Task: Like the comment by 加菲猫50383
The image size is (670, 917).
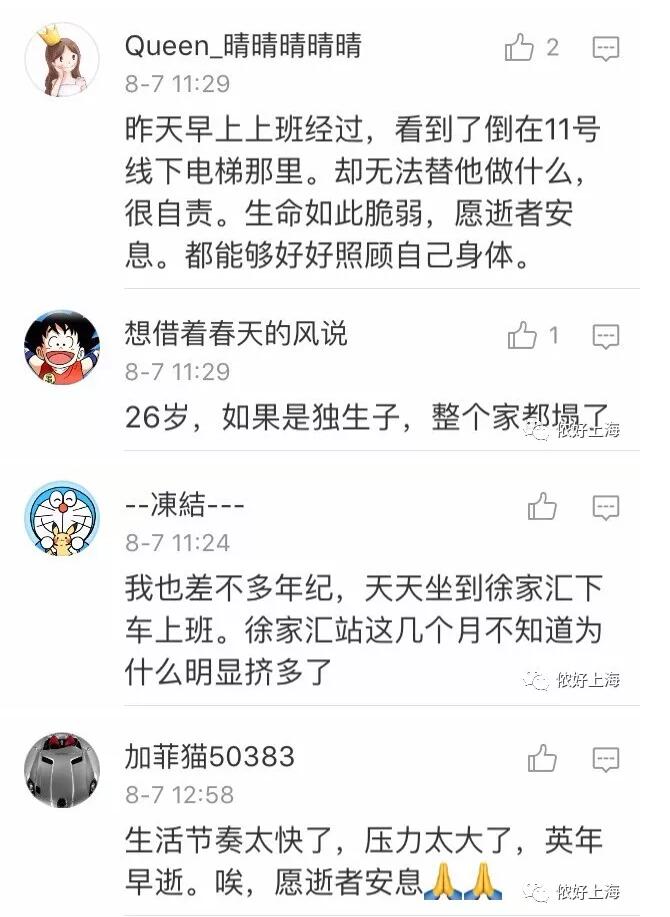Action: pos(542,759)
